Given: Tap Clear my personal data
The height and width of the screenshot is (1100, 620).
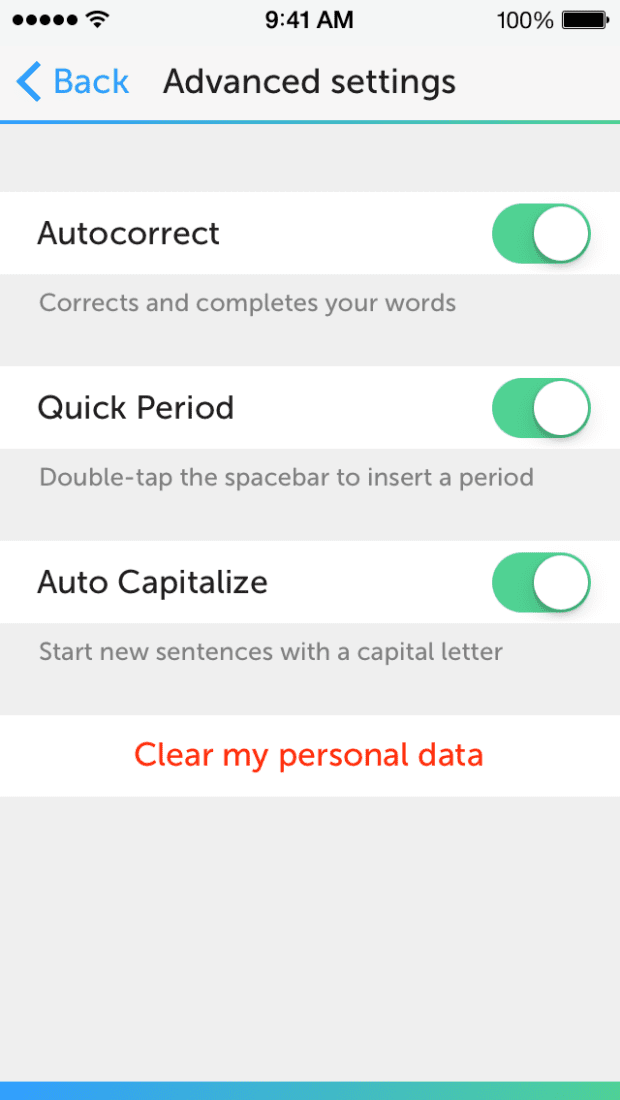Looking at the screenshot, I should [x=309, y=755].
